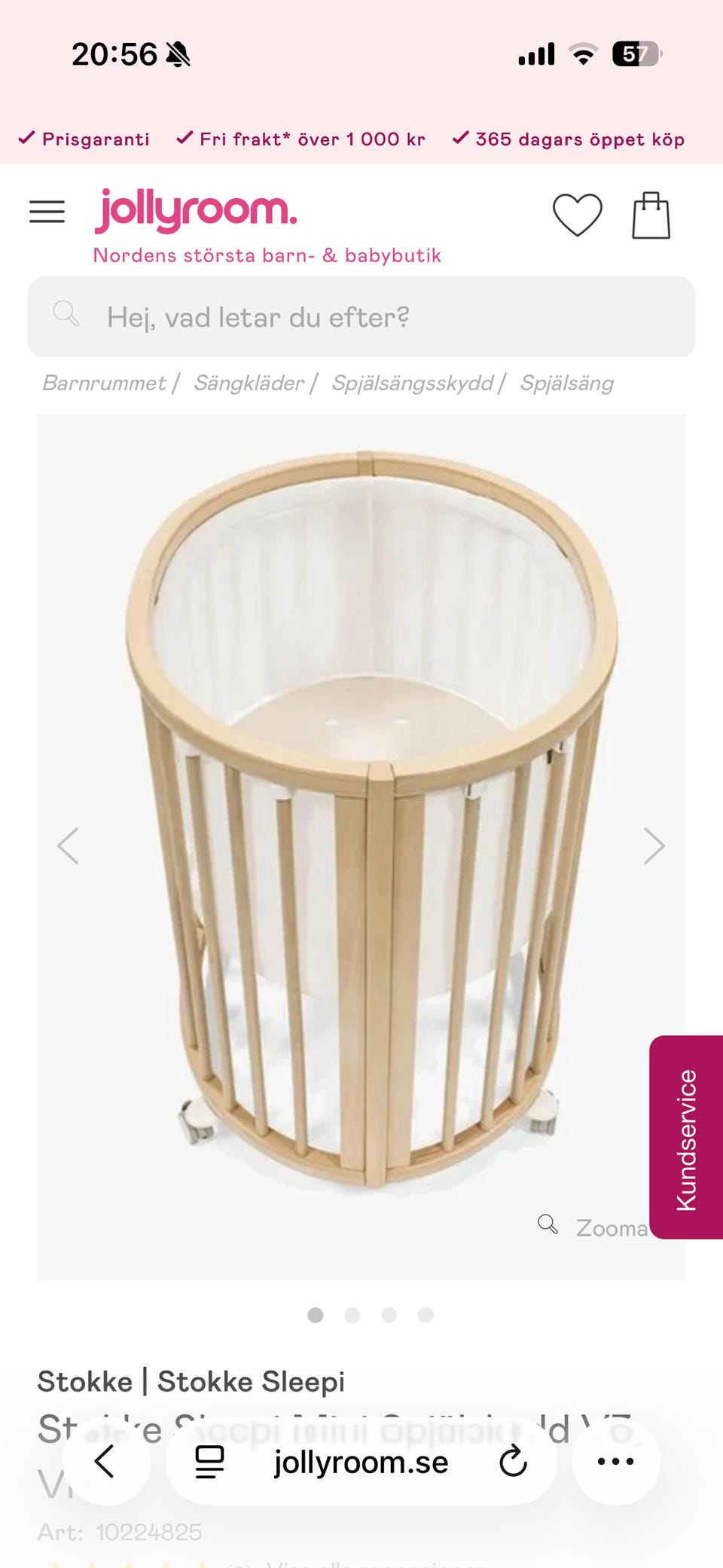
Task: Go to the Barnrummet breadcrumb
Action: tap(104, 383)
